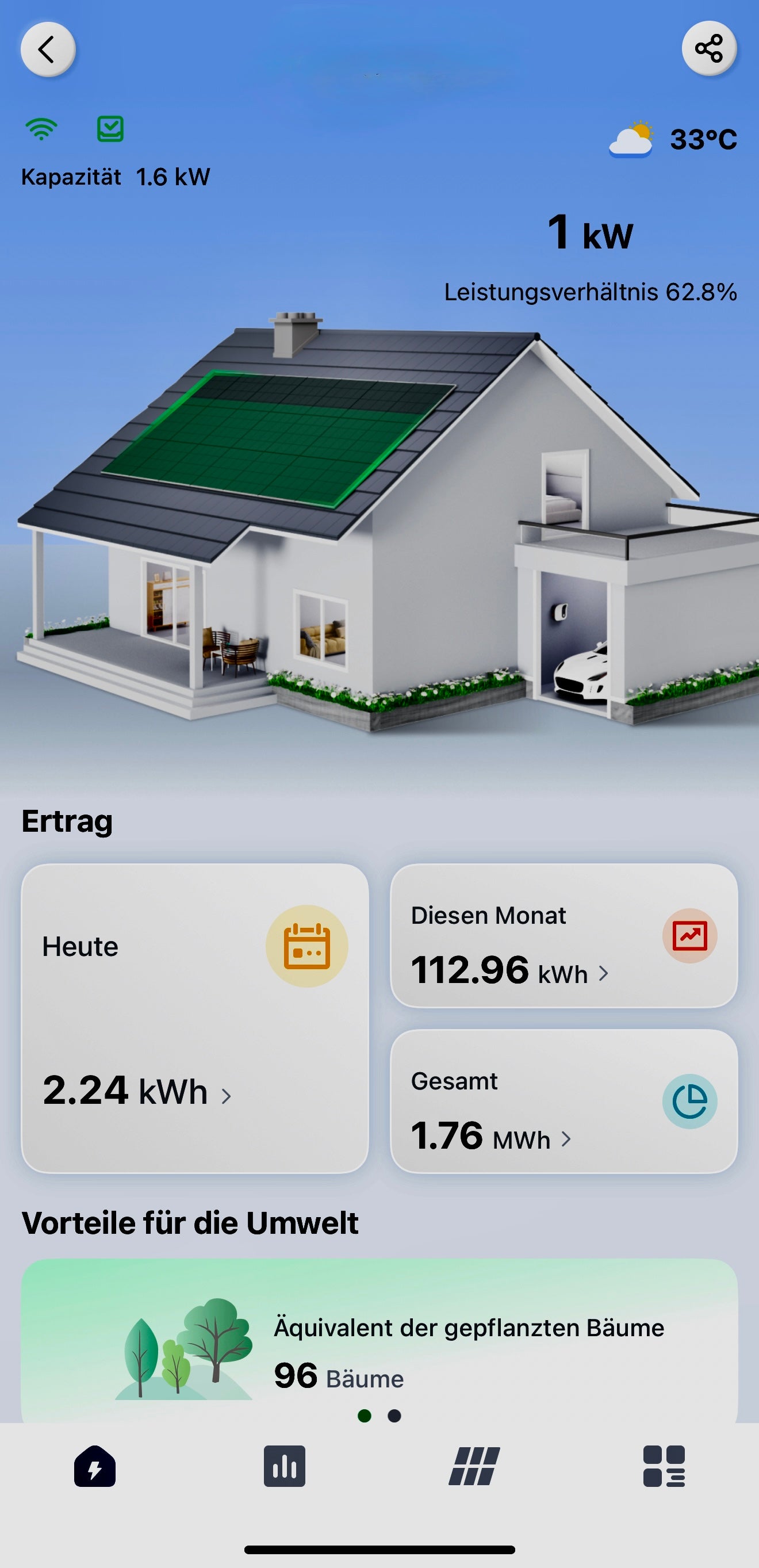Viewport: 759px width, 1568px height.
Task: Open the Diesen Monat yield details
Action: [x=563, y=935]
